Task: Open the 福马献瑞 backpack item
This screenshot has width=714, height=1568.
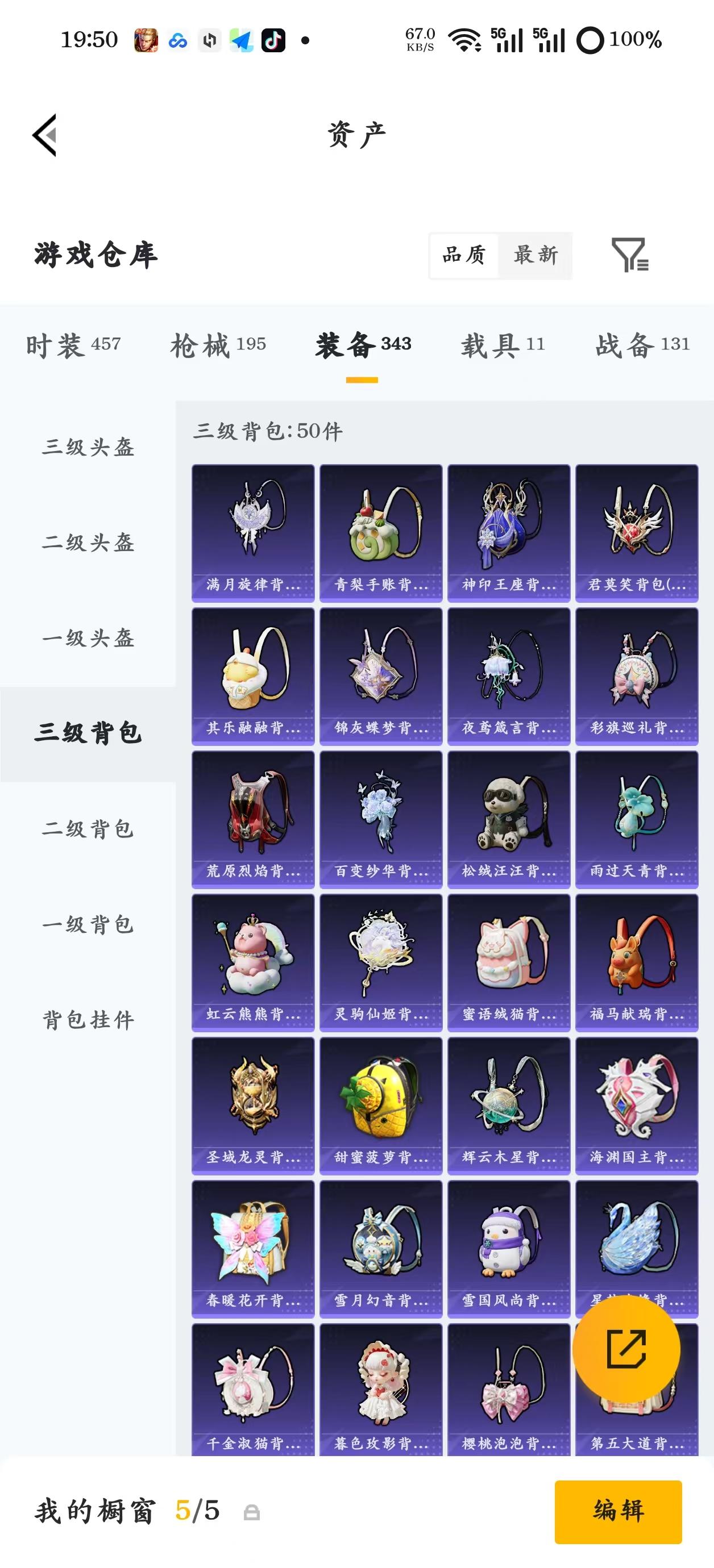Action: click(637, 962)
